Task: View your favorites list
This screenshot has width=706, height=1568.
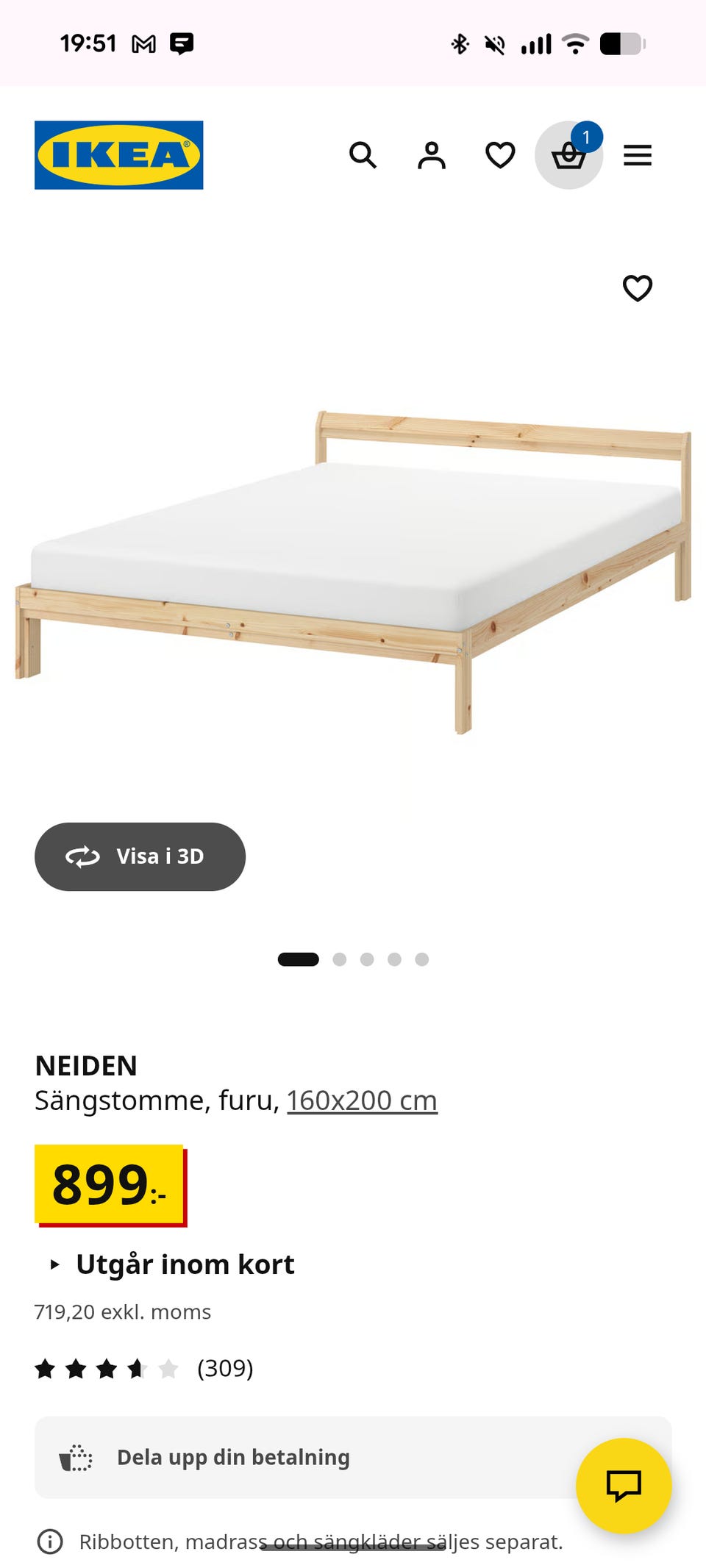Action: pyautogui.click(x=500, y=155)
